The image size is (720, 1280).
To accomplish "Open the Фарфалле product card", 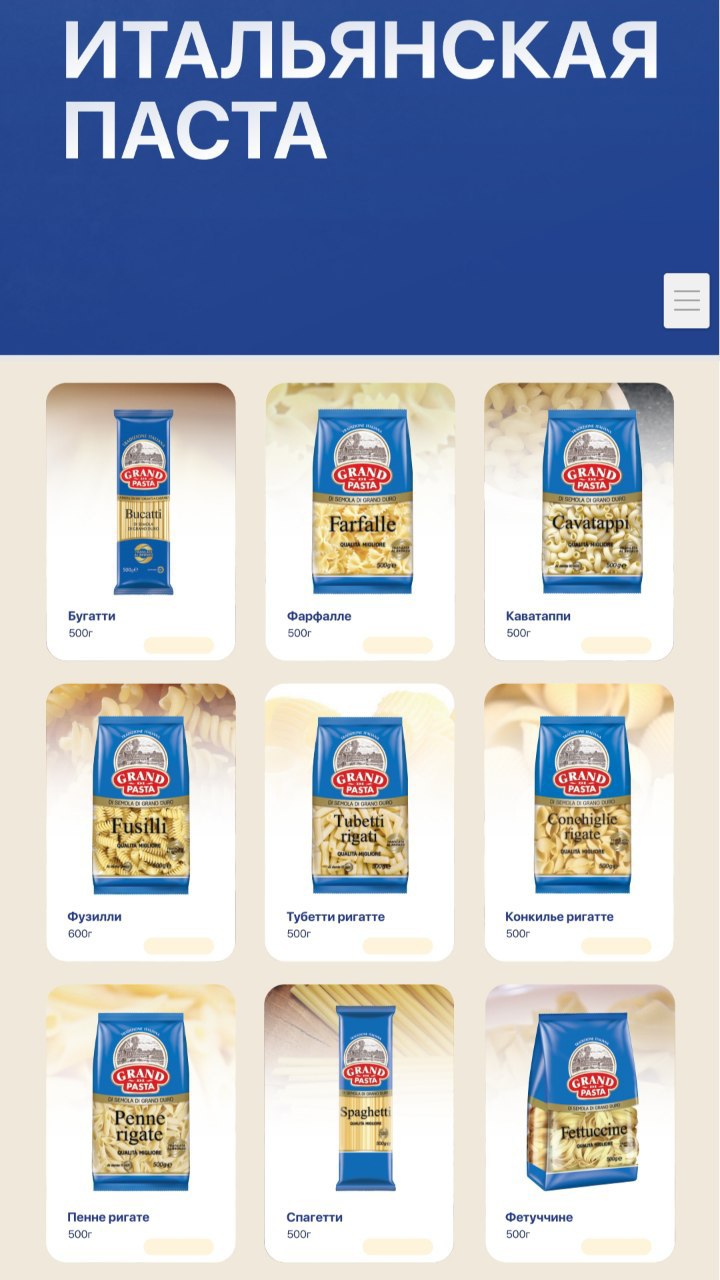I will [360, 521].
